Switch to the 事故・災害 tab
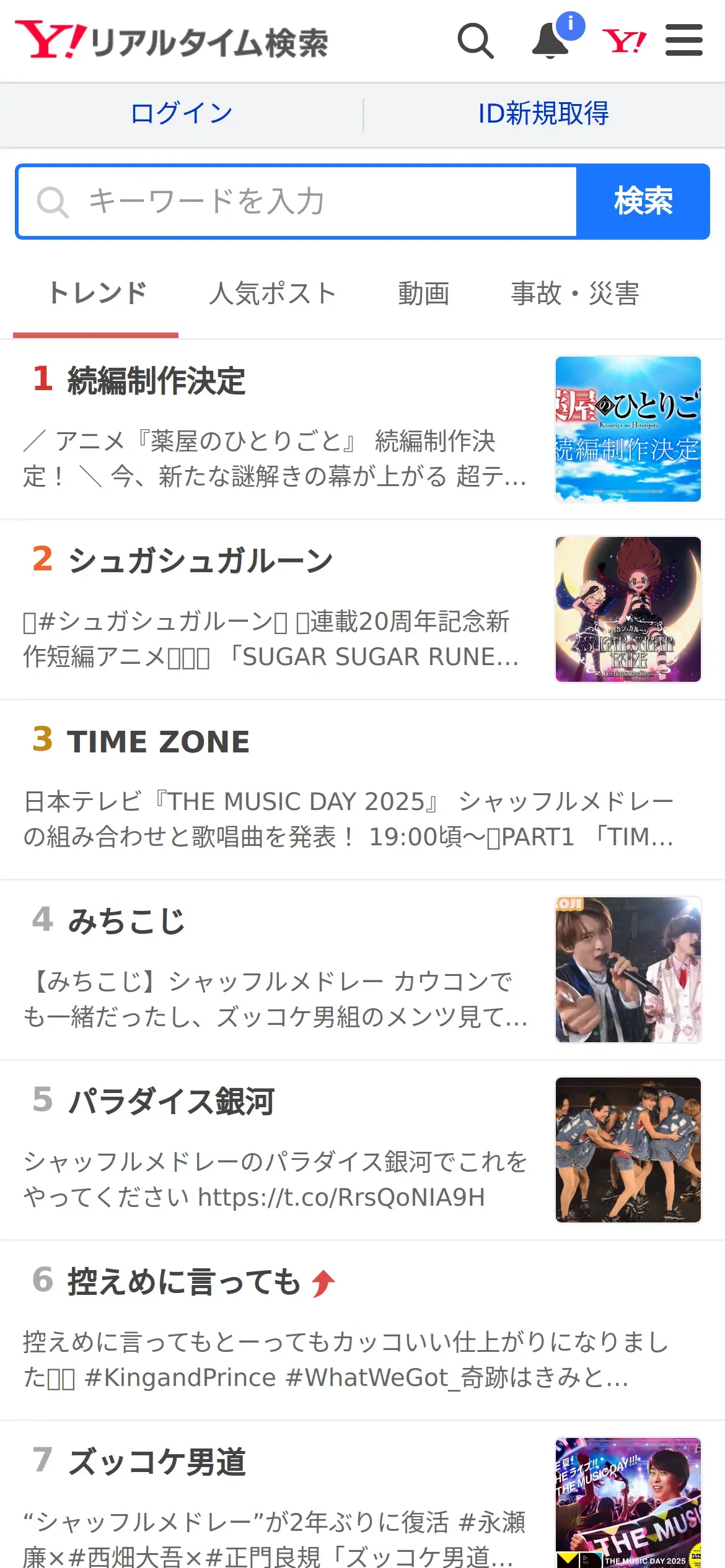The height and width of the screenshot is (1568, 725). click(574, 294)
